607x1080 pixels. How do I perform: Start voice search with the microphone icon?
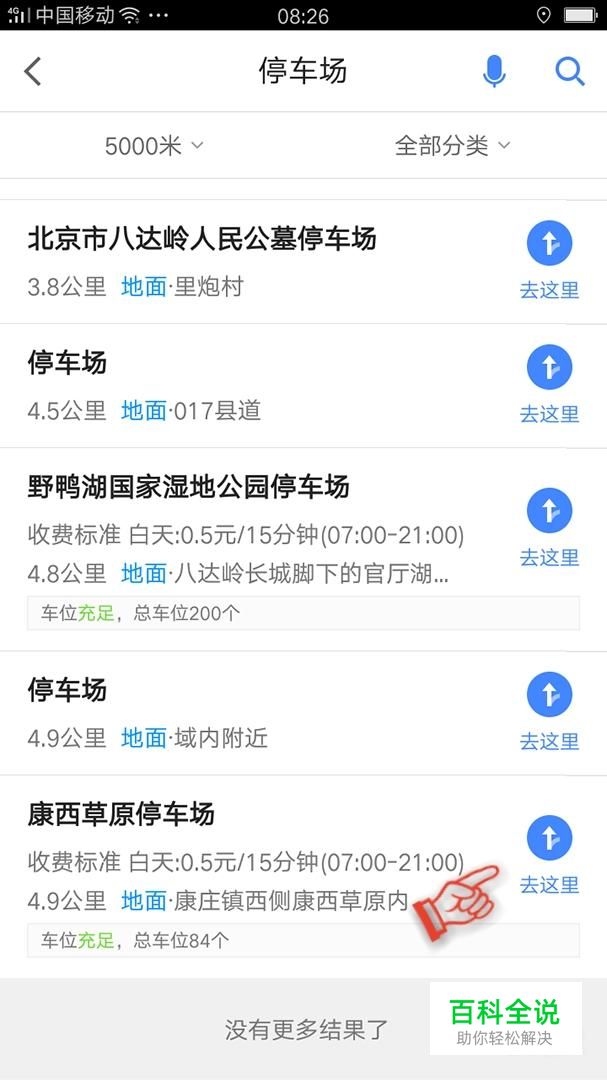[494, 71]
